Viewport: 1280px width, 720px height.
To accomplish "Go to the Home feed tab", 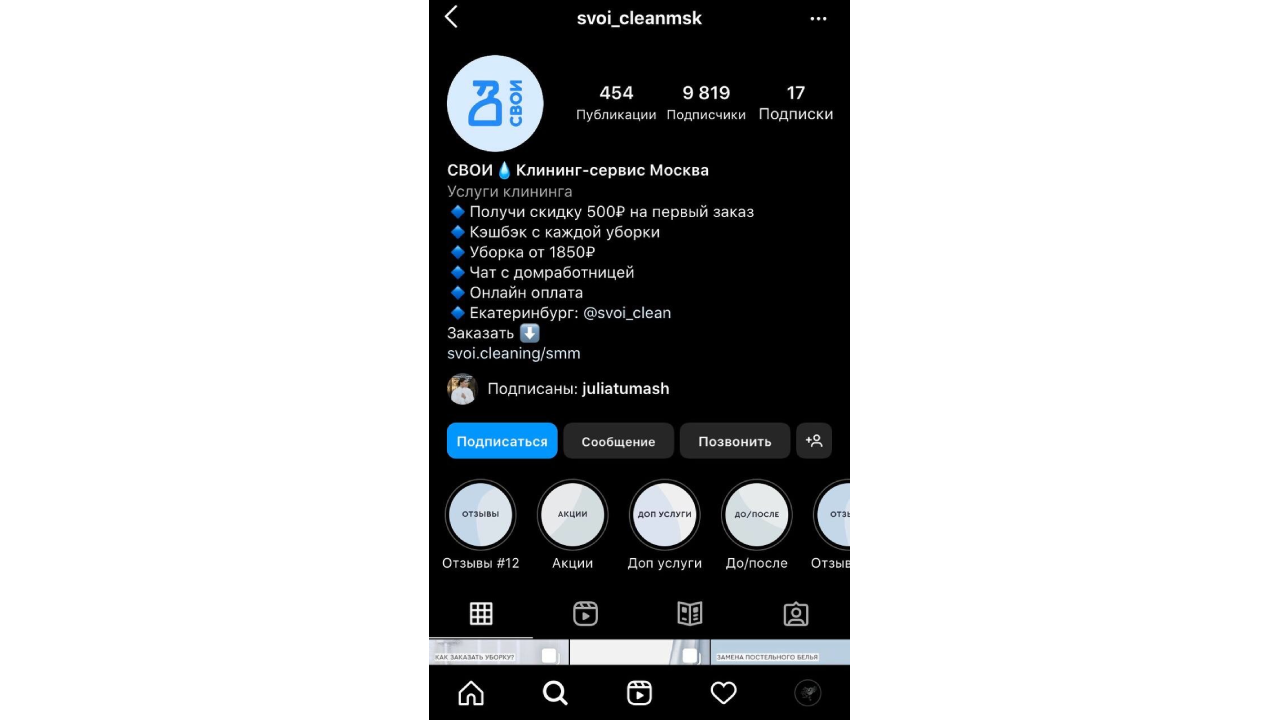I will pos(471,693).
